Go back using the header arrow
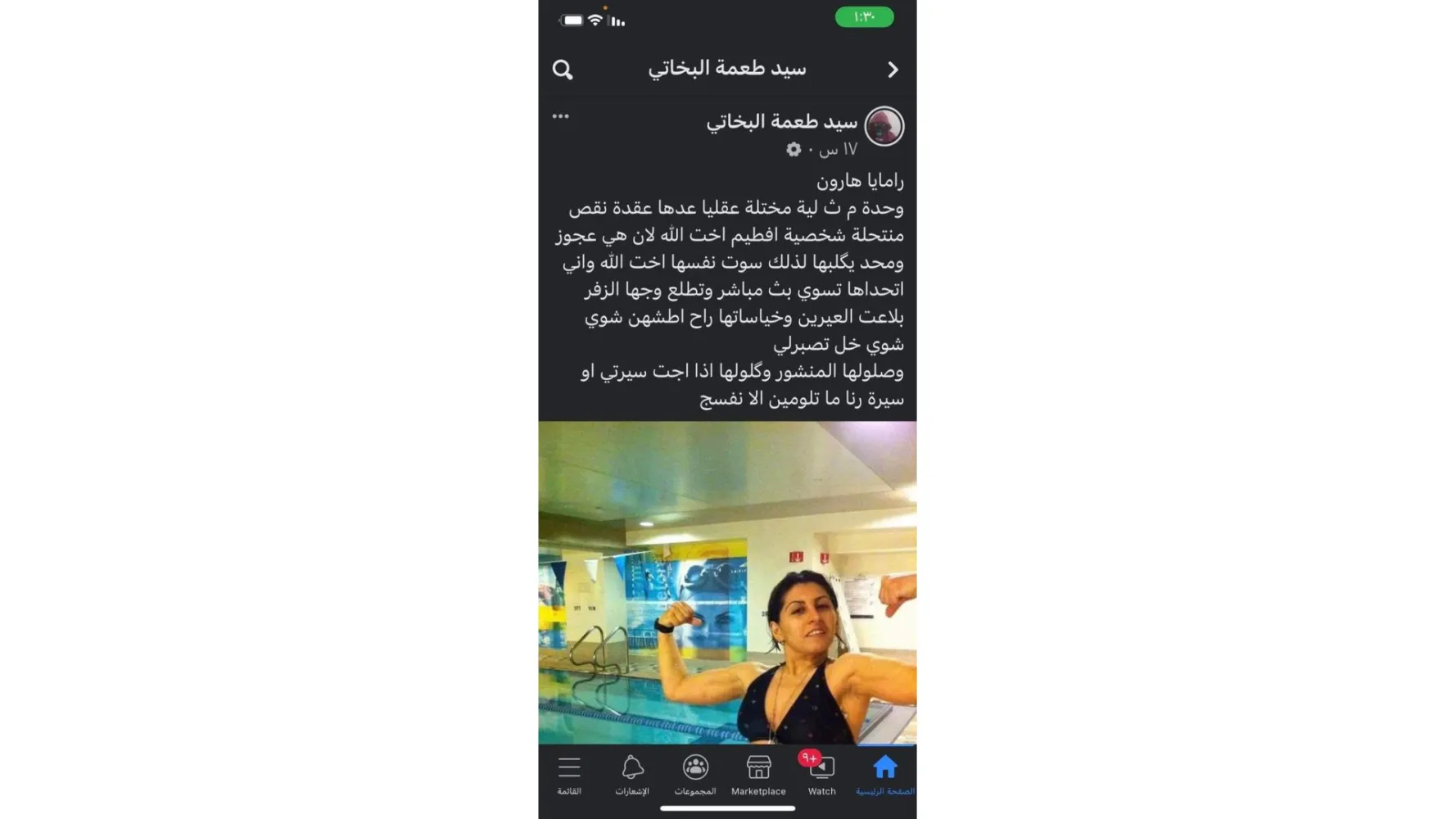 point(893,70)
